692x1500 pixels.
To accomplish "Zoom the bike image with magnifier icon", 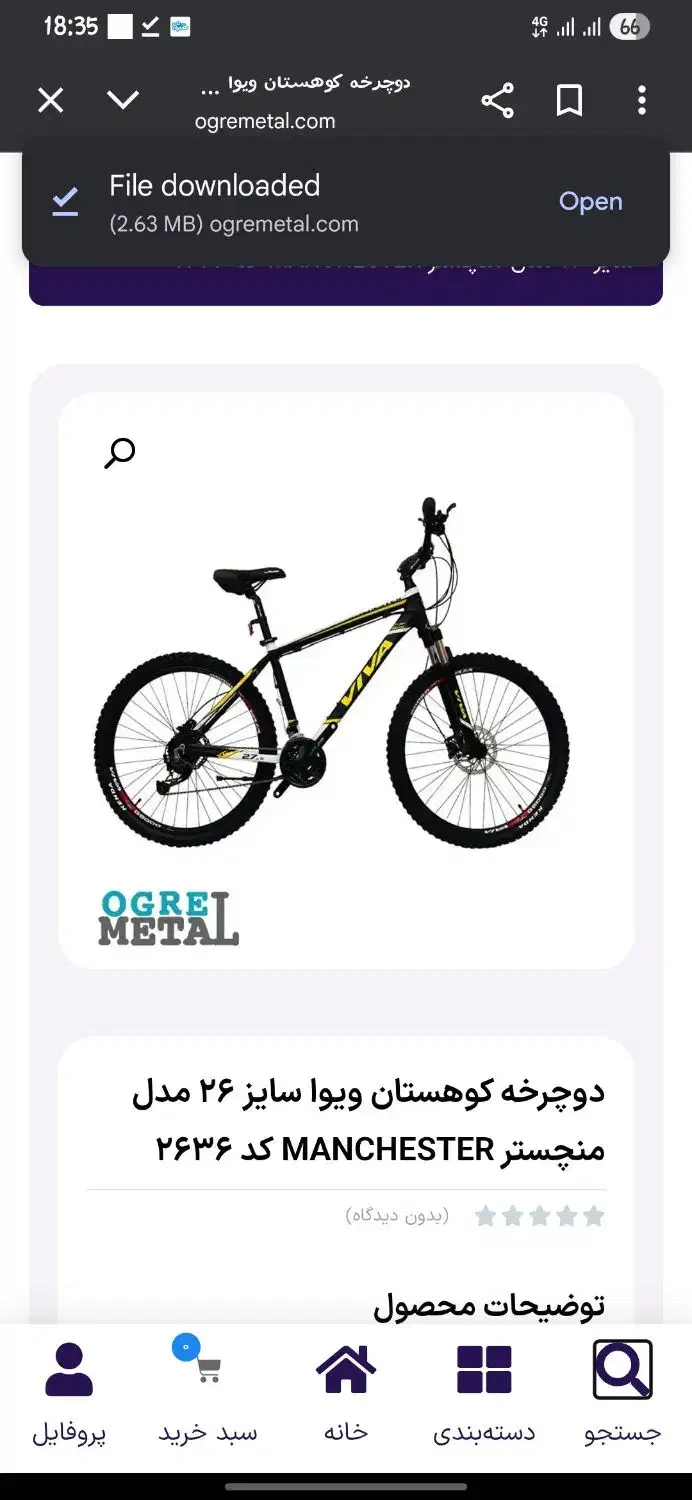I will [x=120, y=453].
